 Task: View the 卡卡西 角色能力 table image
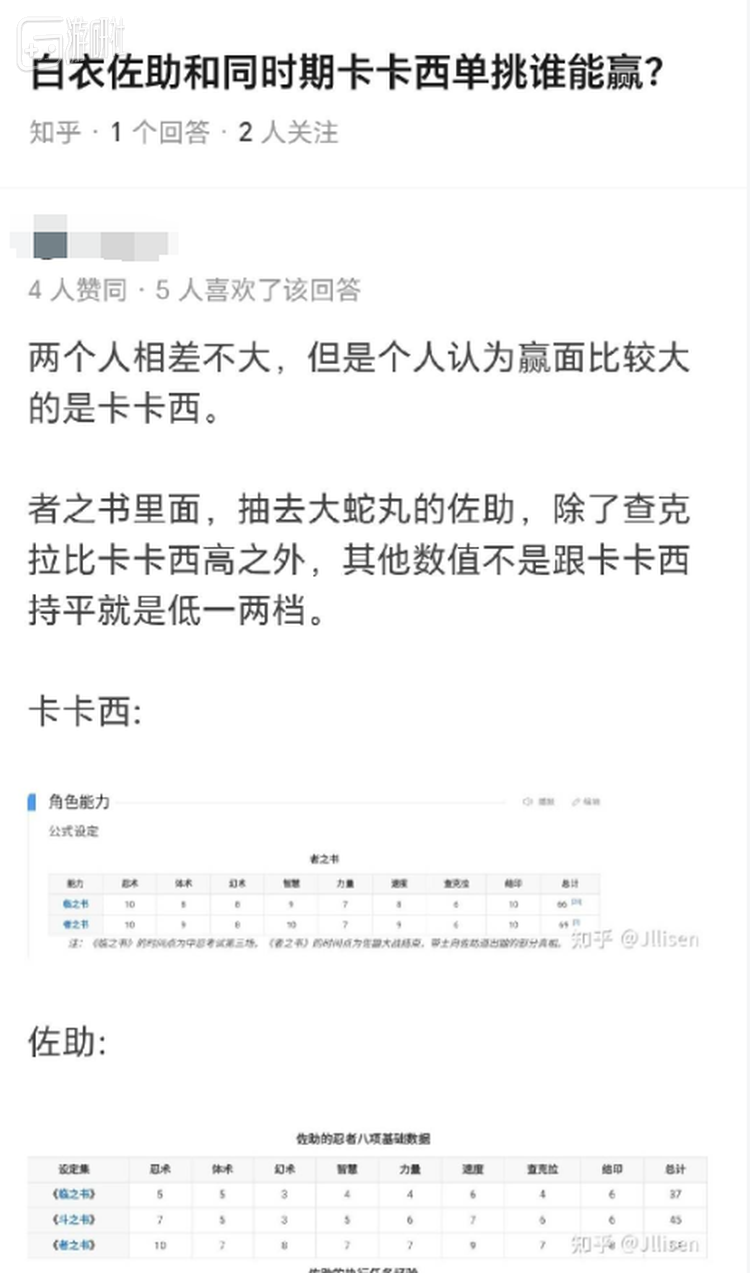pos(365,868)
